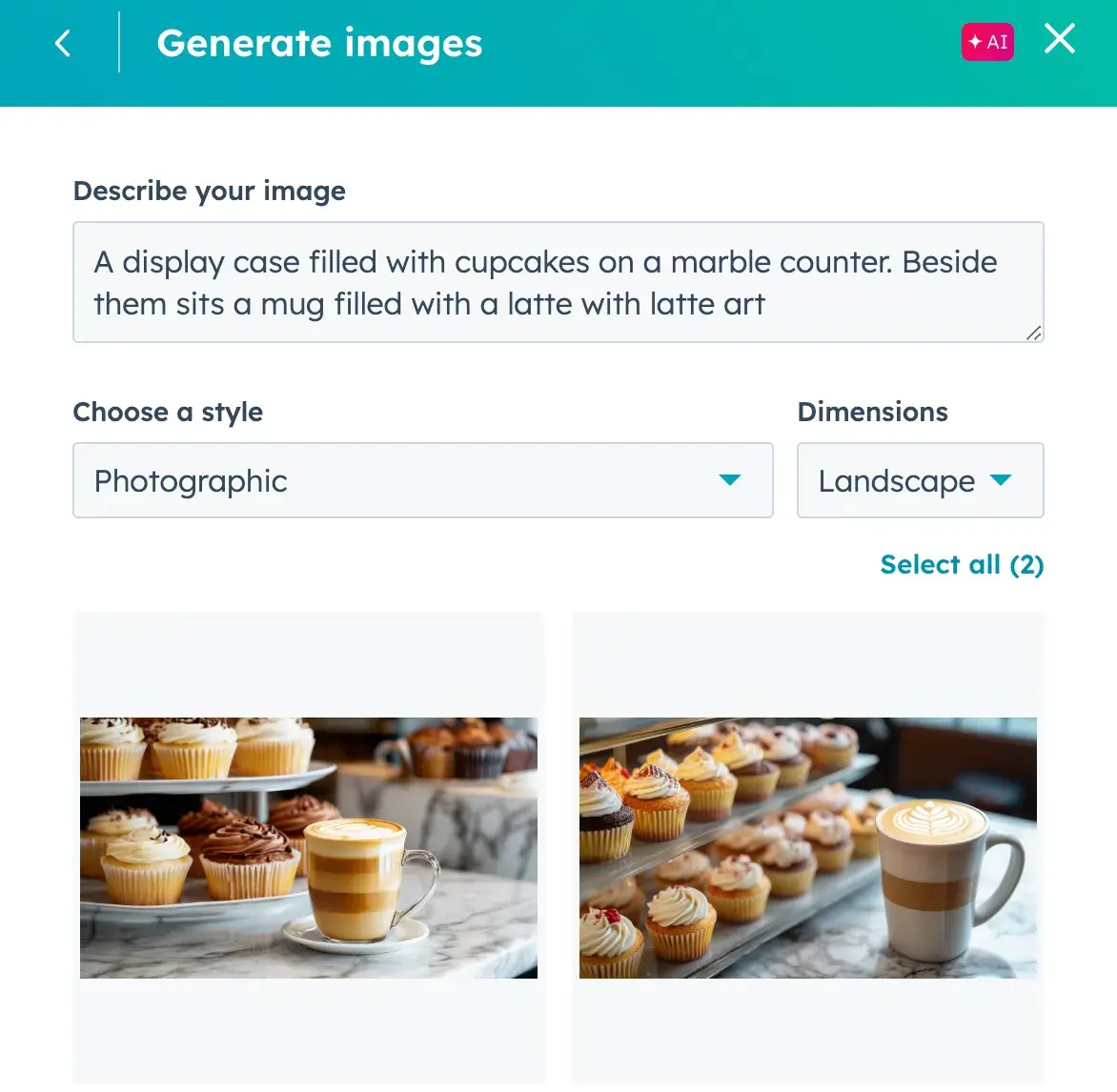Select the image with the glass latte cup

(x=309, y=847)
